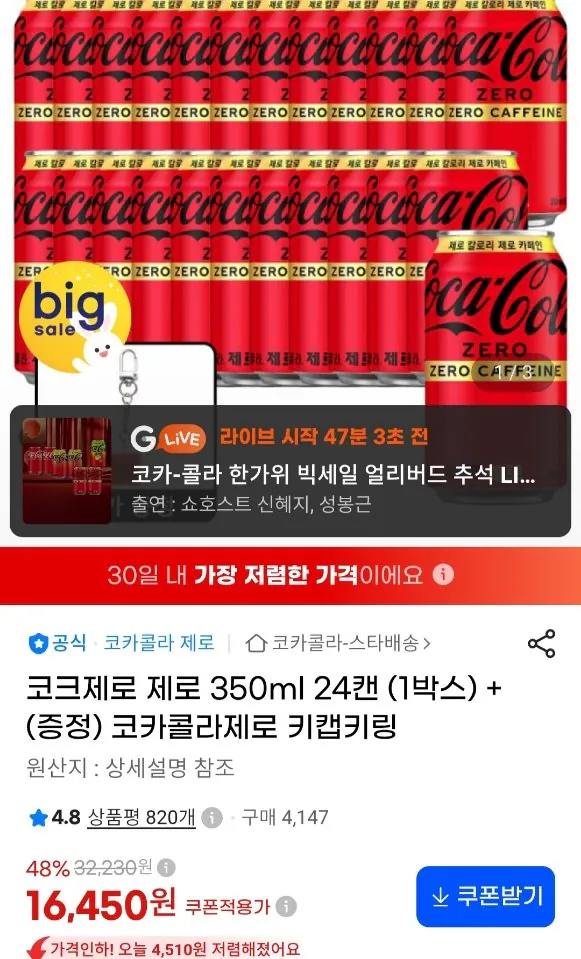Open info icon beside original price 32,230원
581x959 pixels.
(166, 867)
